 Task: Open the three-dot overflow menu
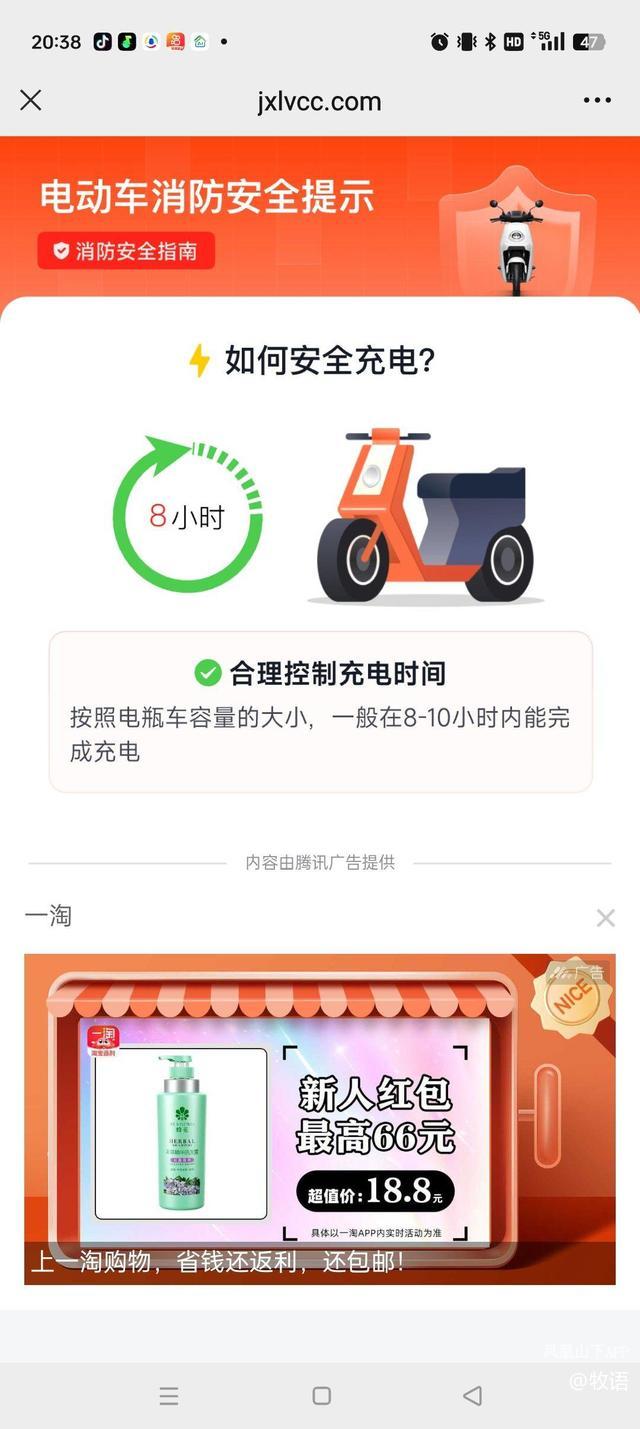597,100
